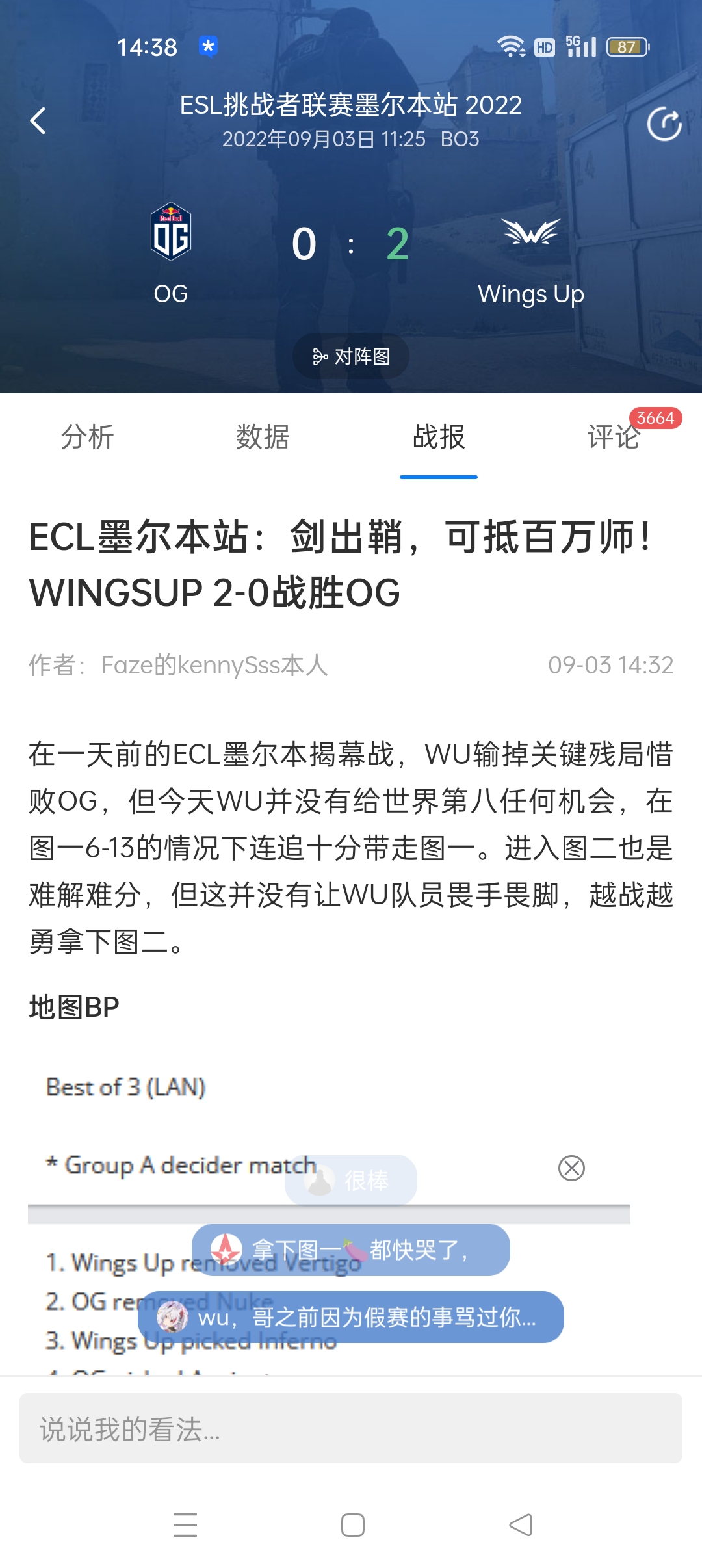Image resolution: width=702 pixels, height=1568 pixels.
Task: Switch to the 分析 tab
Action: 88,437
